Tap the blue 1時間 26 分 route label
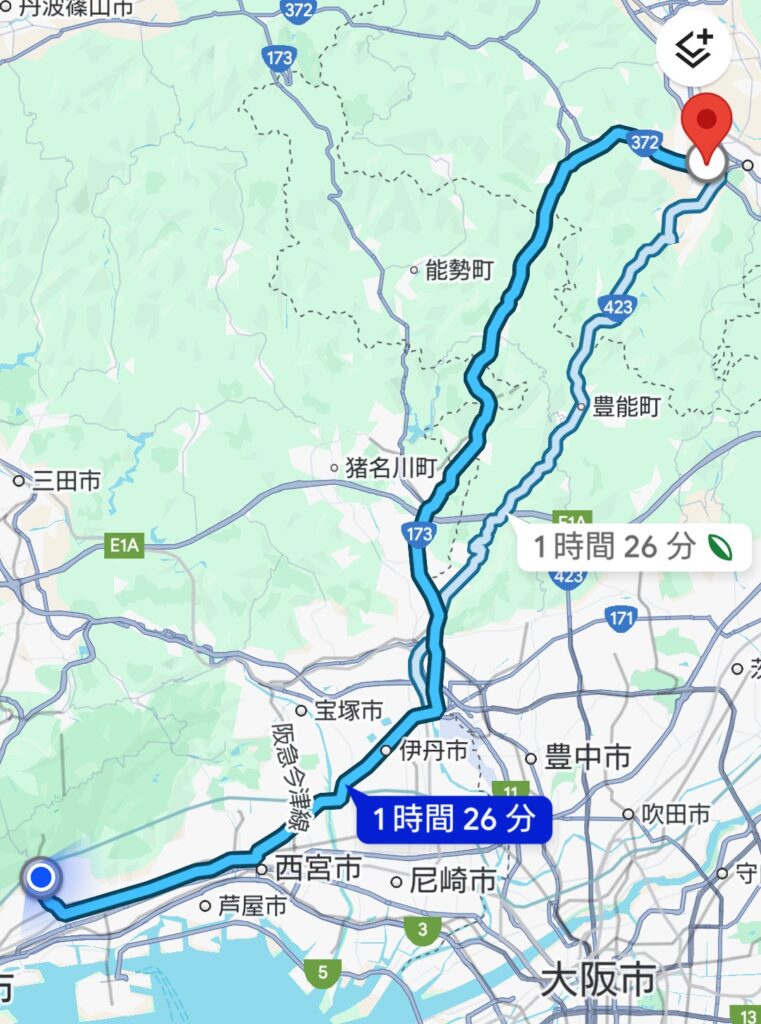This screenshot has height=1024, width=761. click(x=454, y=819)
